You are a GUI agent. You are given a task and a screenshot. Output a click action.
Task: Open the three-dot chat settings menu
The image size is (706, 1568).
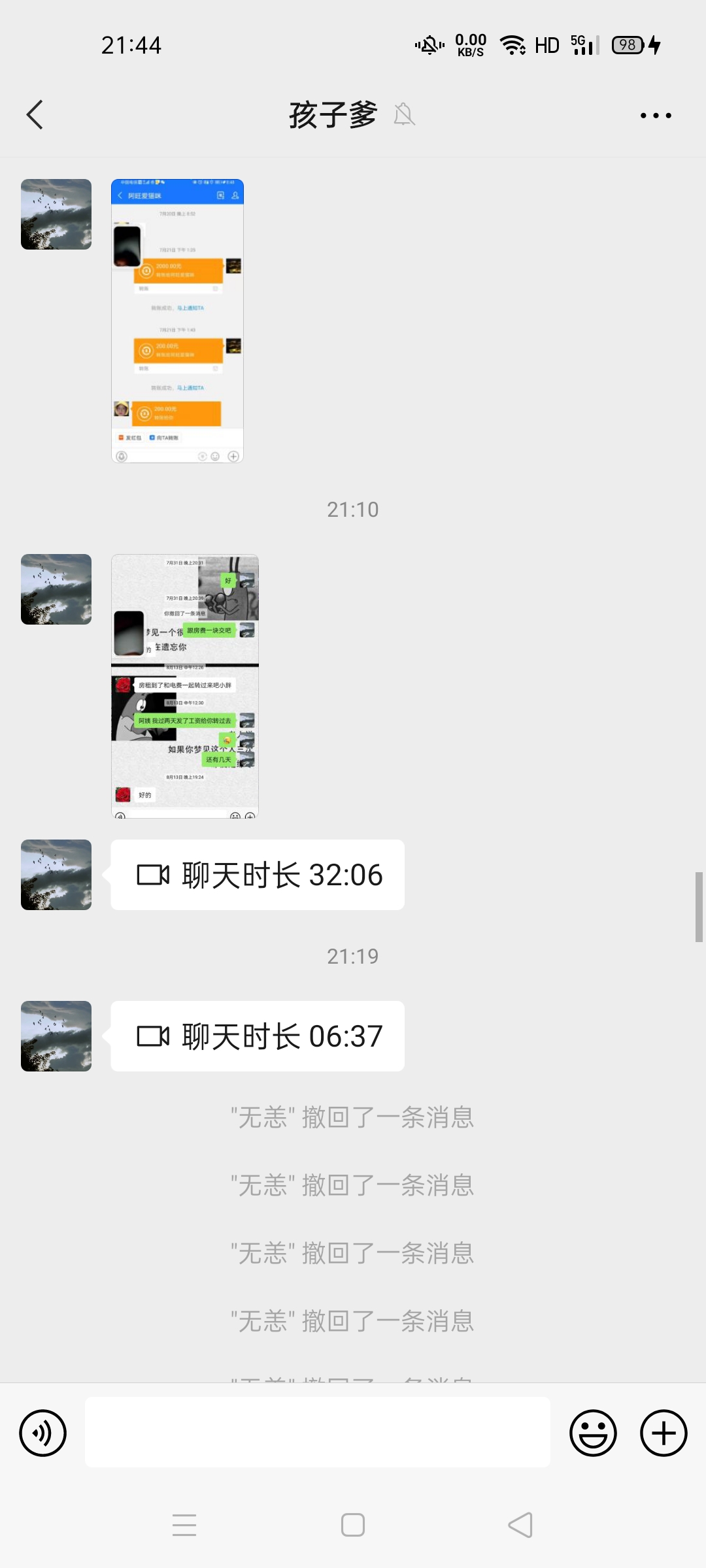pos(656,114)
